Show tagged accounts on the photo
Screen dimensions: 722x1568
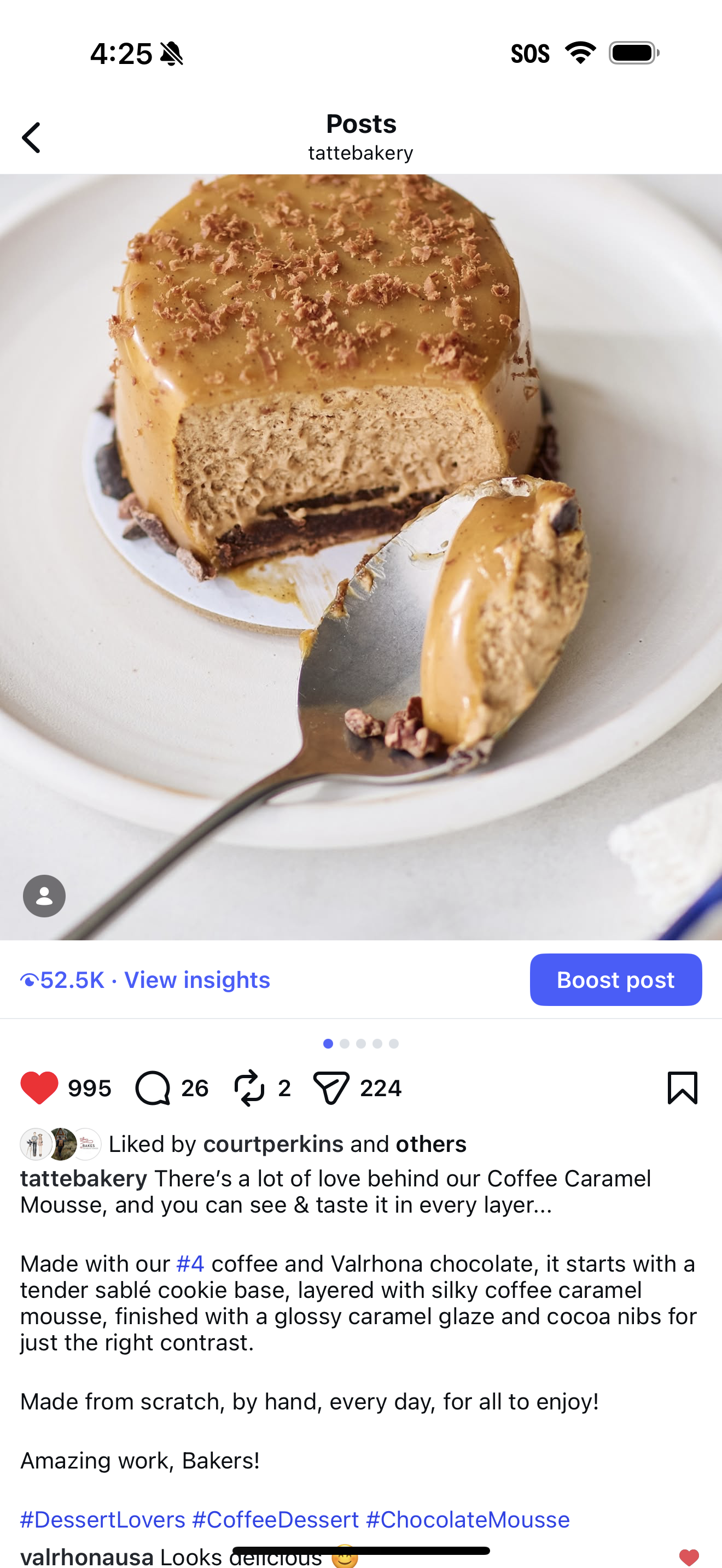[44, 896]
